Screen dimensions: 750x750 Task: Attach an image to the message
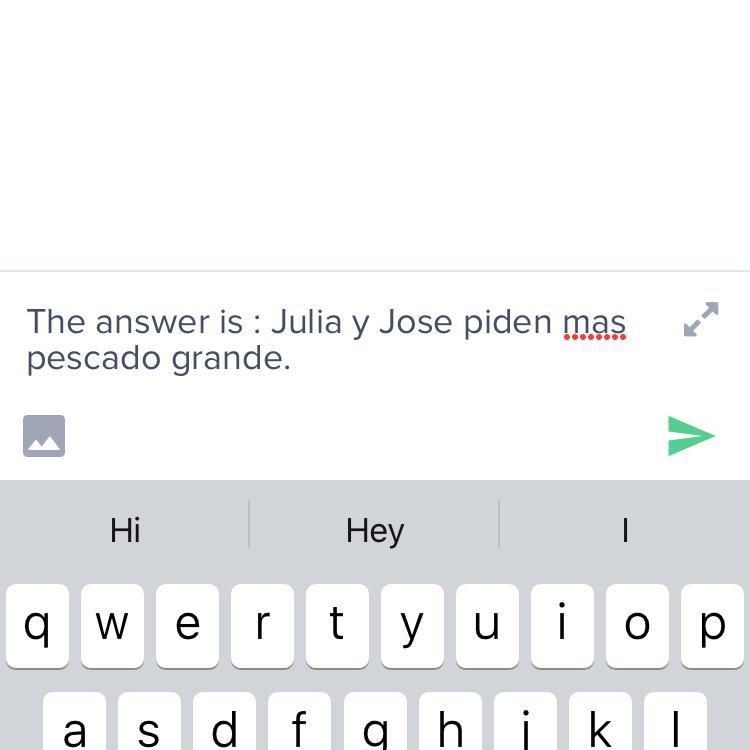[44, 436]
